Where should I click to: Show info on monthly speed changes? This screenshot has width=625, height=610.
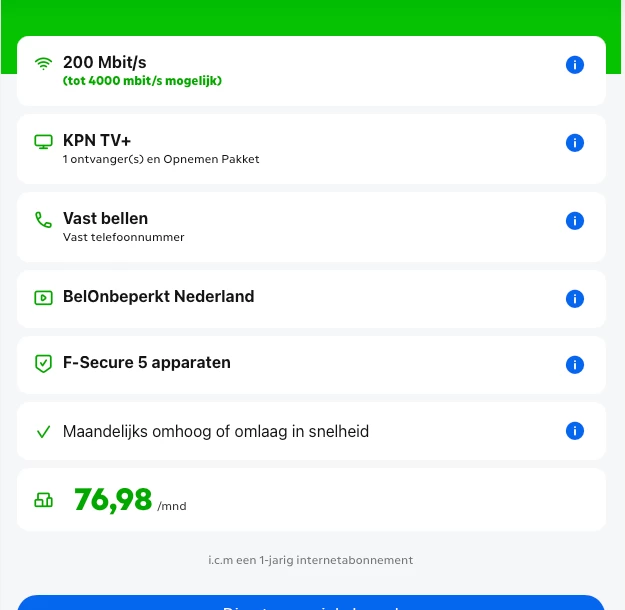pyautogui.click(x=574, y=431)
